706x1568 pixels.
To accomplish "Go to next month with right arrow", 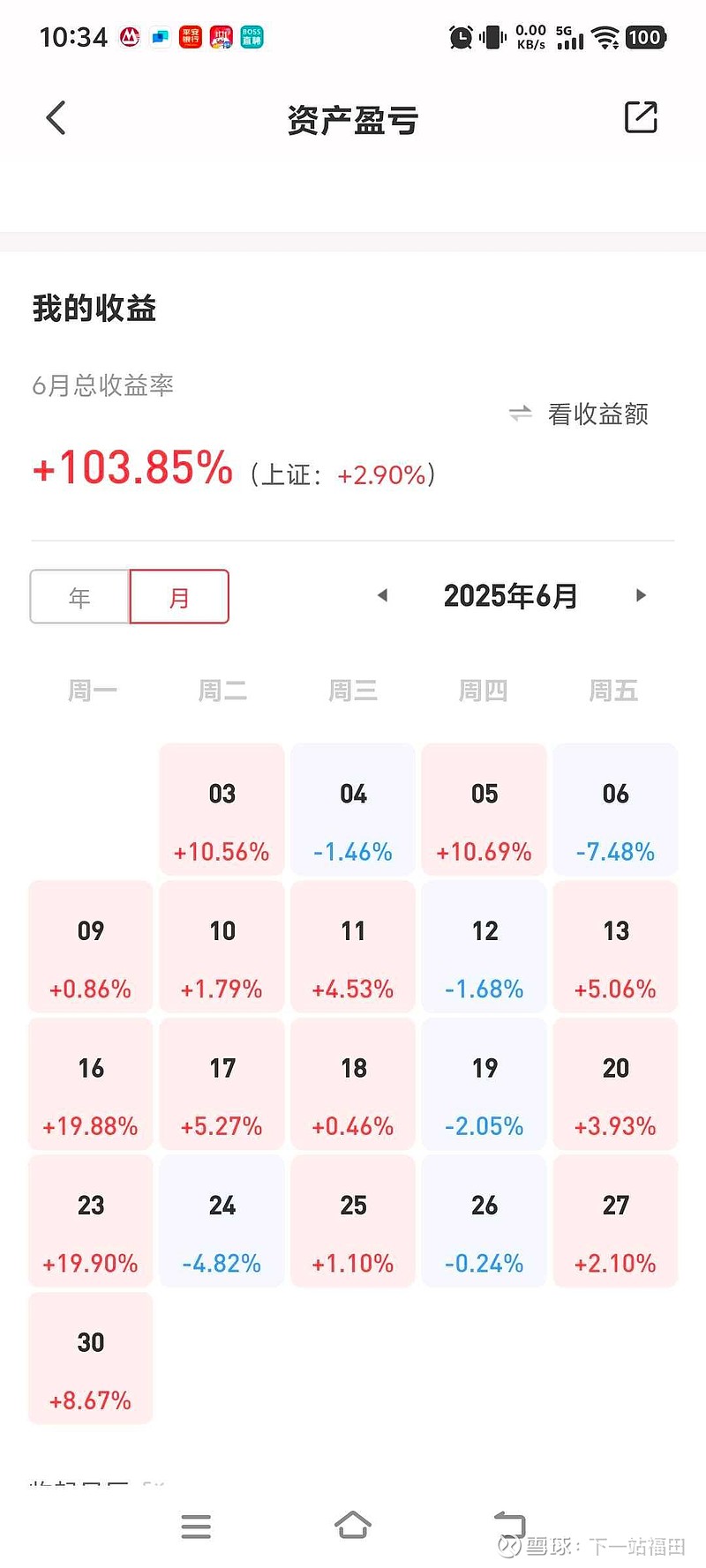I will (x=641, y=595).
